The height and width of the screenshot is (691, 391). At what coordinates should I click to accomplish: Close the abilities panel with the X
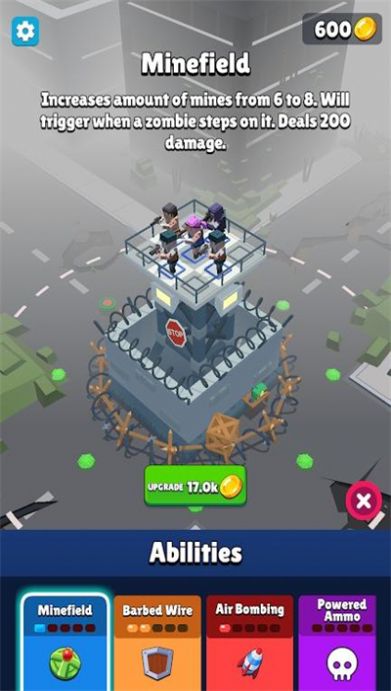tap(363, 501)
